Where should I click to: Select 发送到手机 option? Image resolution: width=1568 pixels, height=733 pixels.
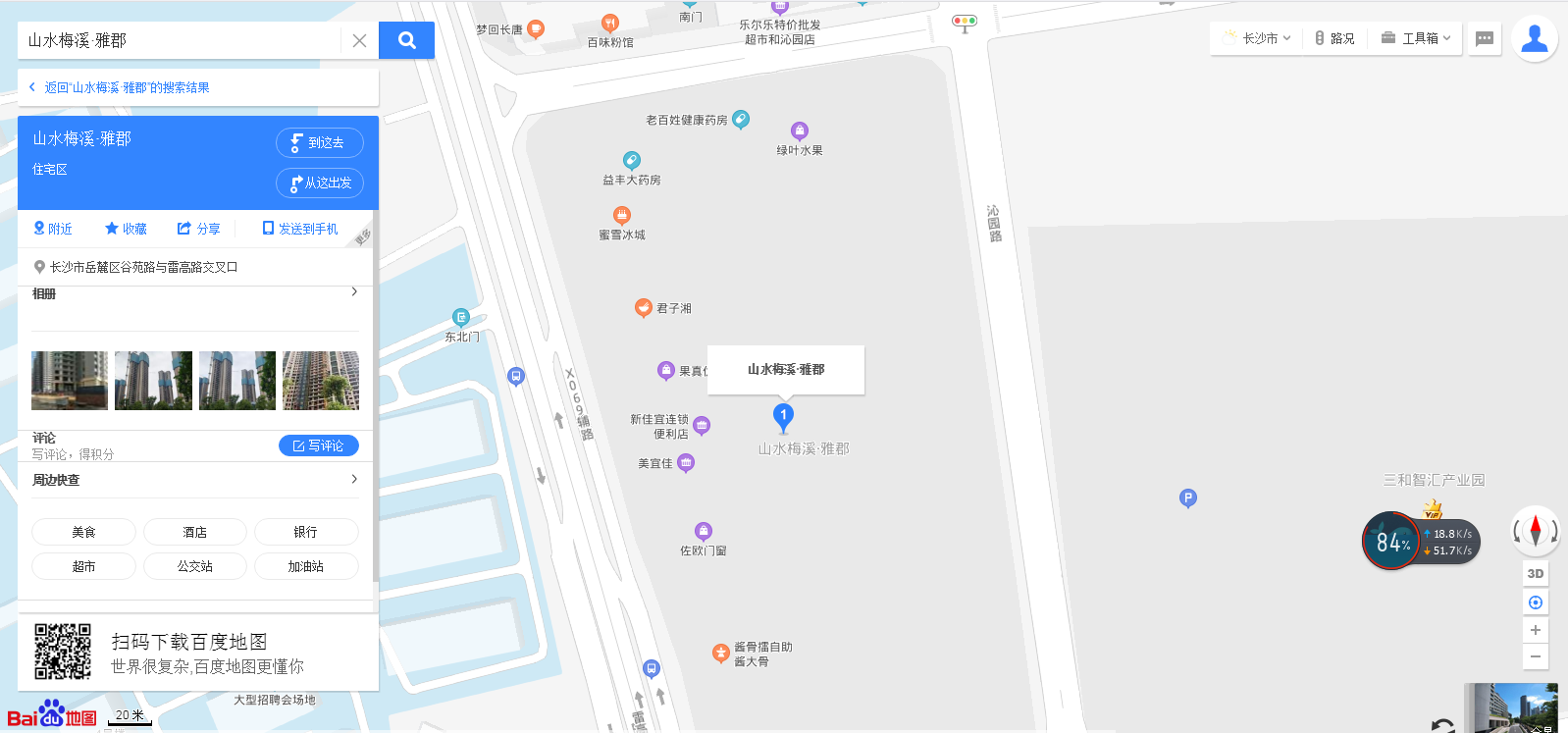[300, 229]
